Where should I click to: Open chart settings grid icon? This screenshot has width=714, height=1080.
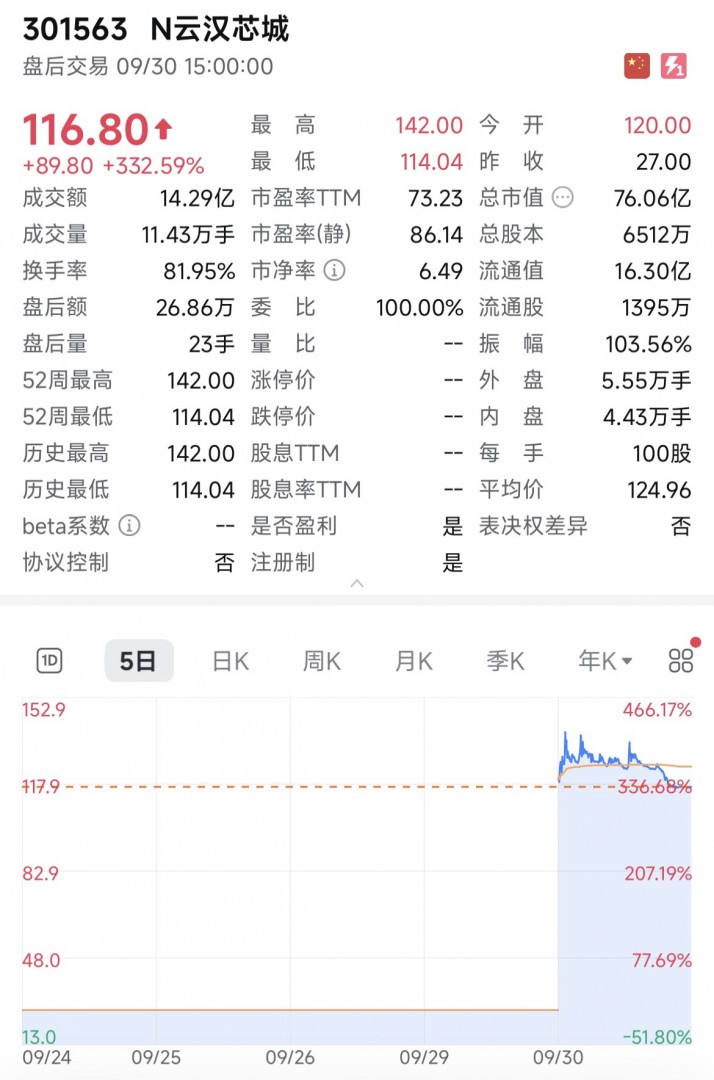[x=681, y=660]
